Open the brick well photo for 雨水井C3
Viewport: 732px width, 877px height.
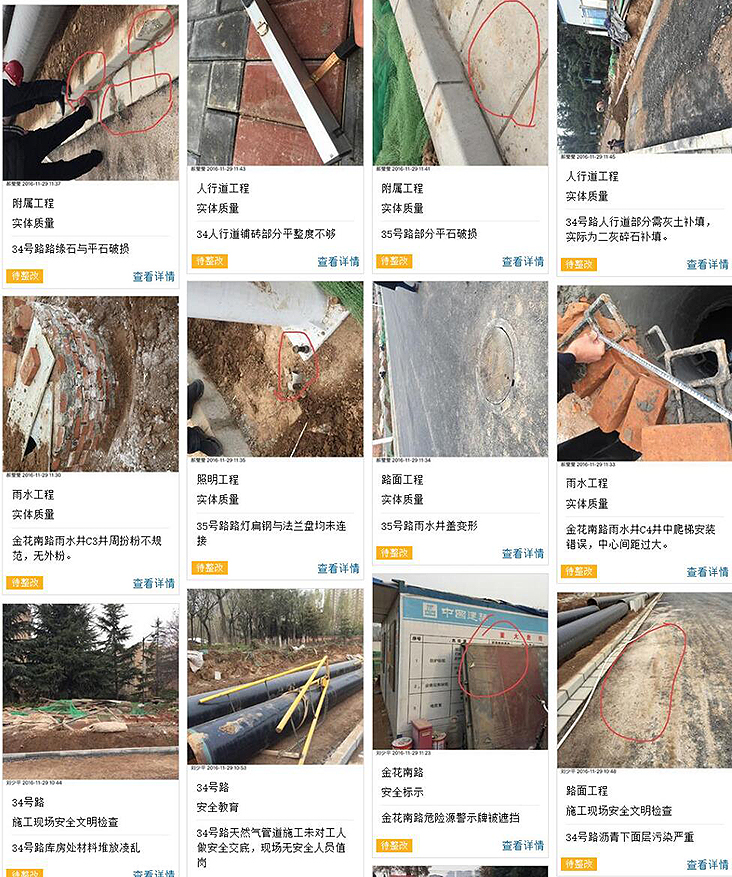coord(90,383)
